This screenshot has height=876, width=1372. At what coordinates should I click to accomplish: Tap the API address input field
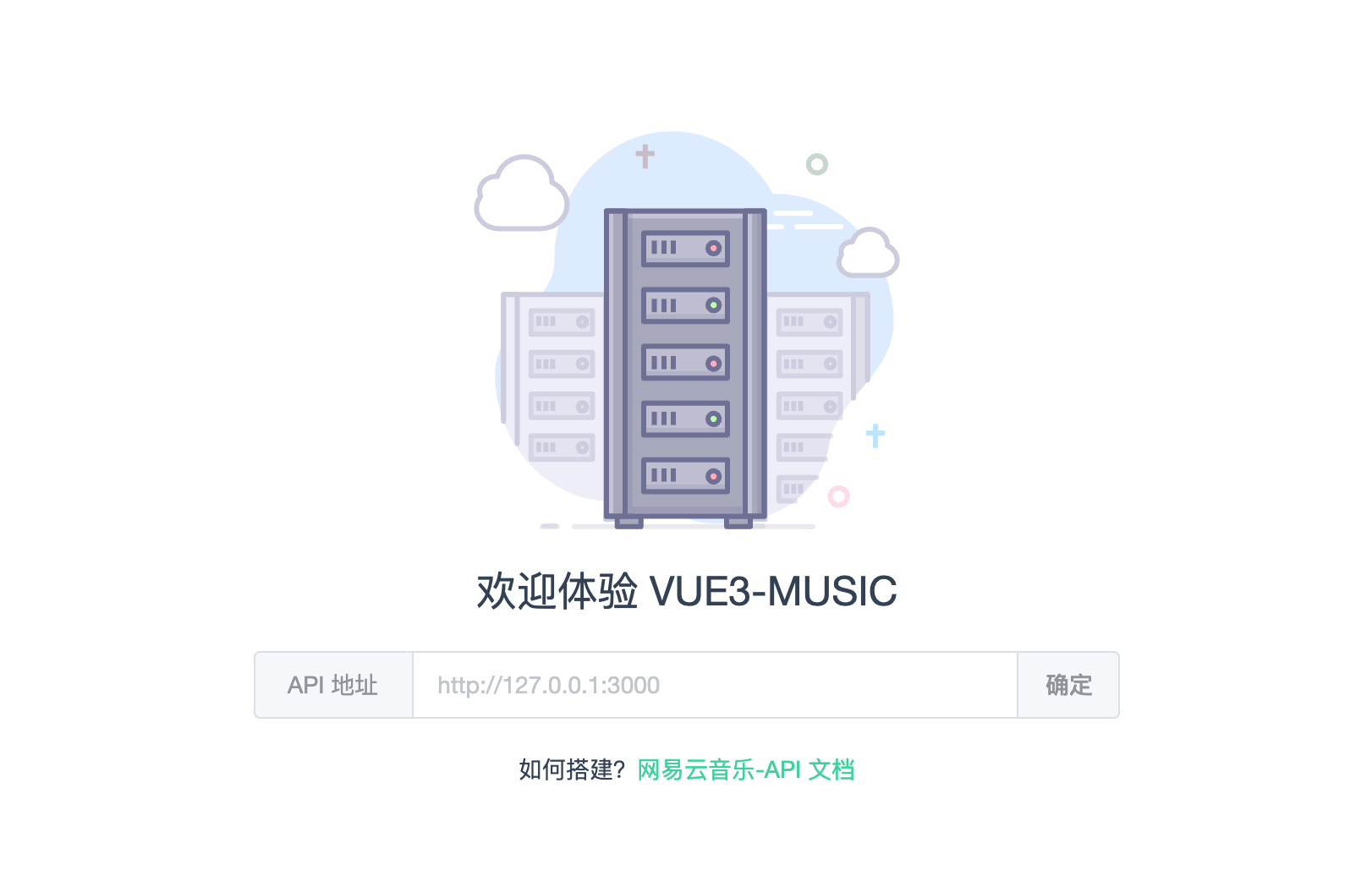714,685
